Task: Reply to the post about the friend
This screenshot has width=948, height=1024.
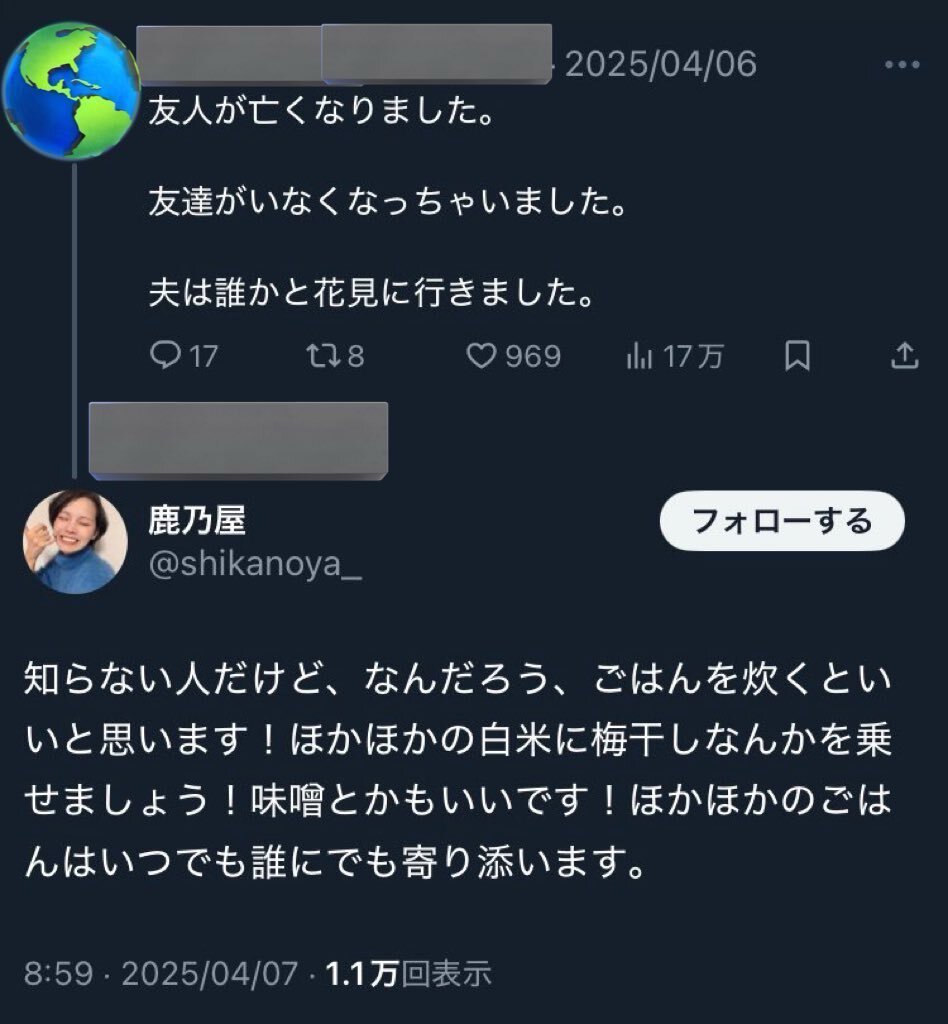Action: click(163, 356)
